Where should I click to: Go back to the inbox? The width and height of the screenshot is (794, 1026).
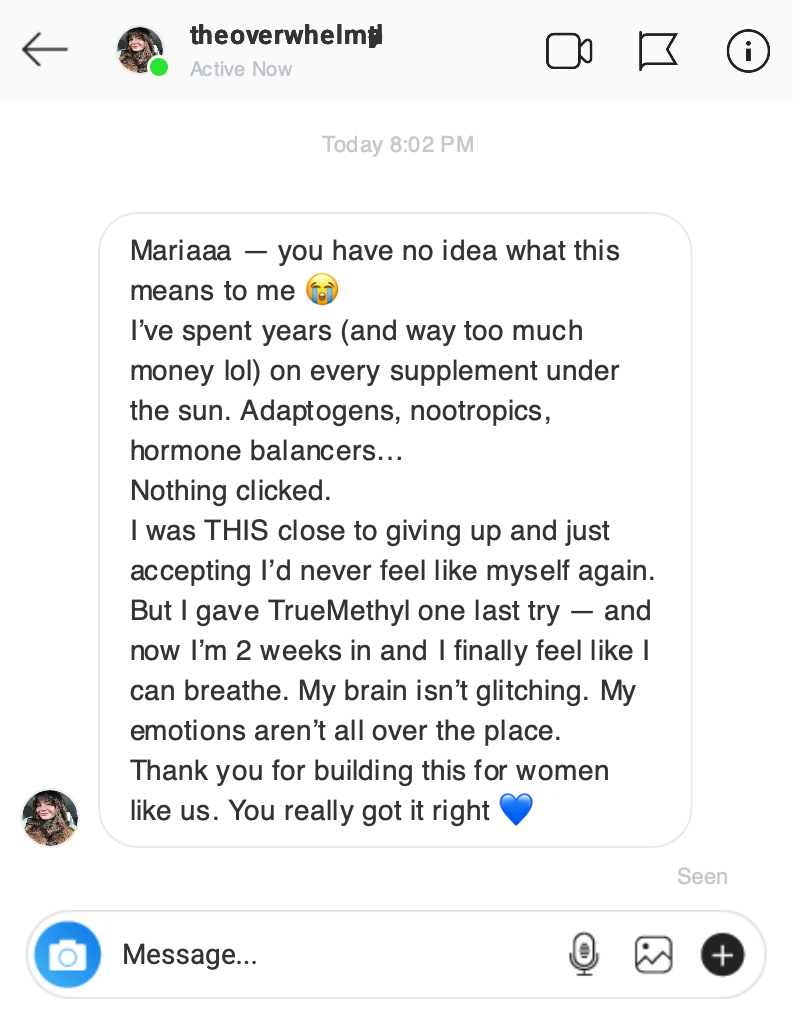coord(45,49)
